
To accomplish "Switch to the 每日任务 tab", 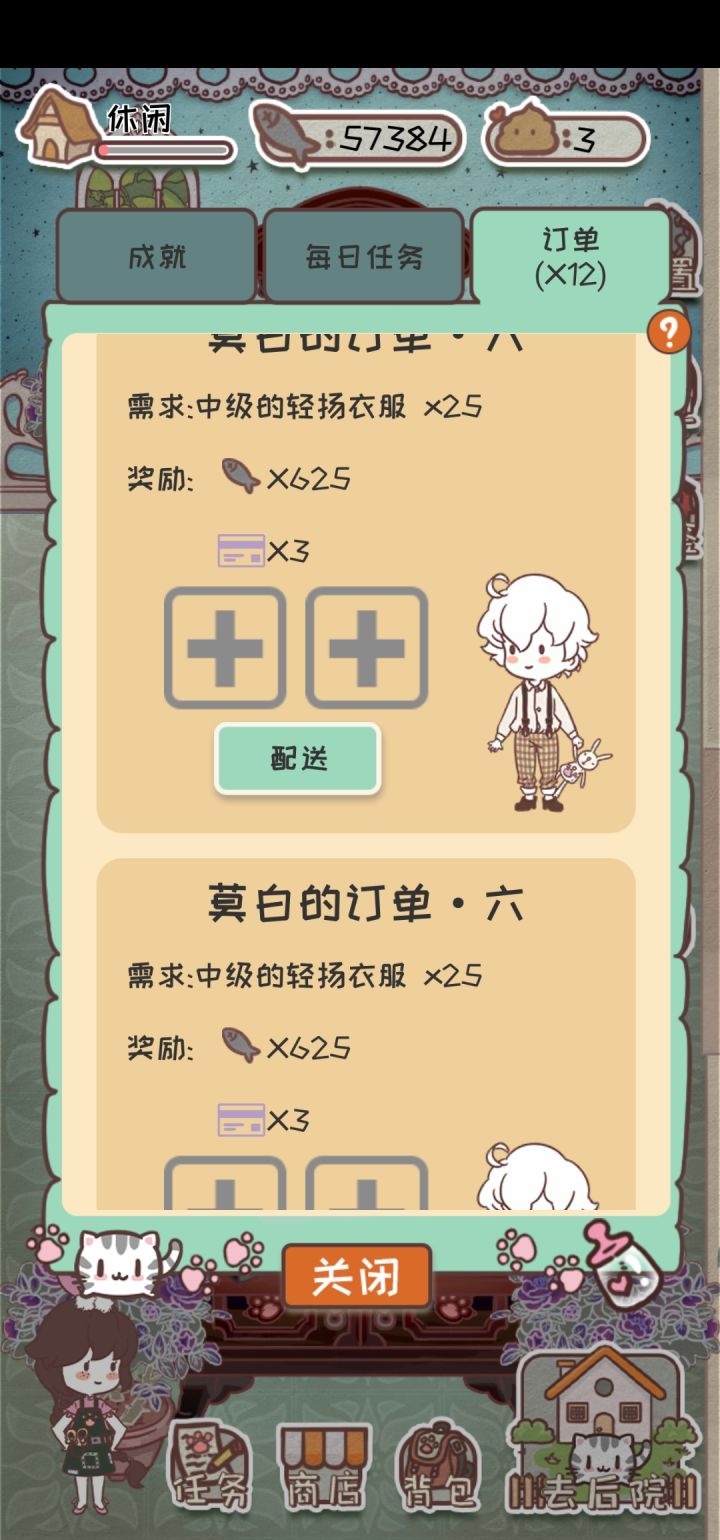I will 364,255.
